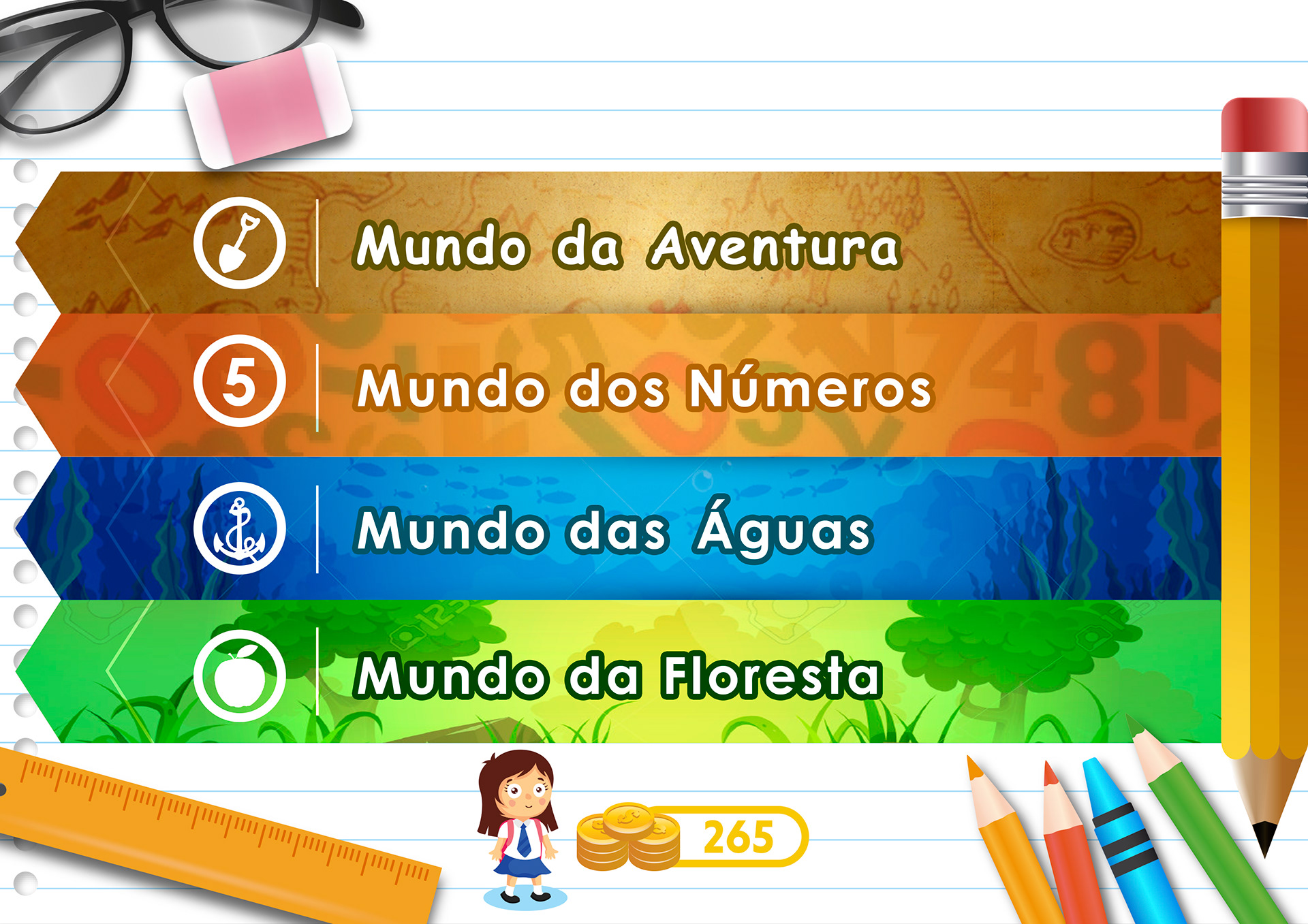Viewport: 1308px width, 924px height.
Task: Open Mundo da Aventura world
Action: click(627, 244)
